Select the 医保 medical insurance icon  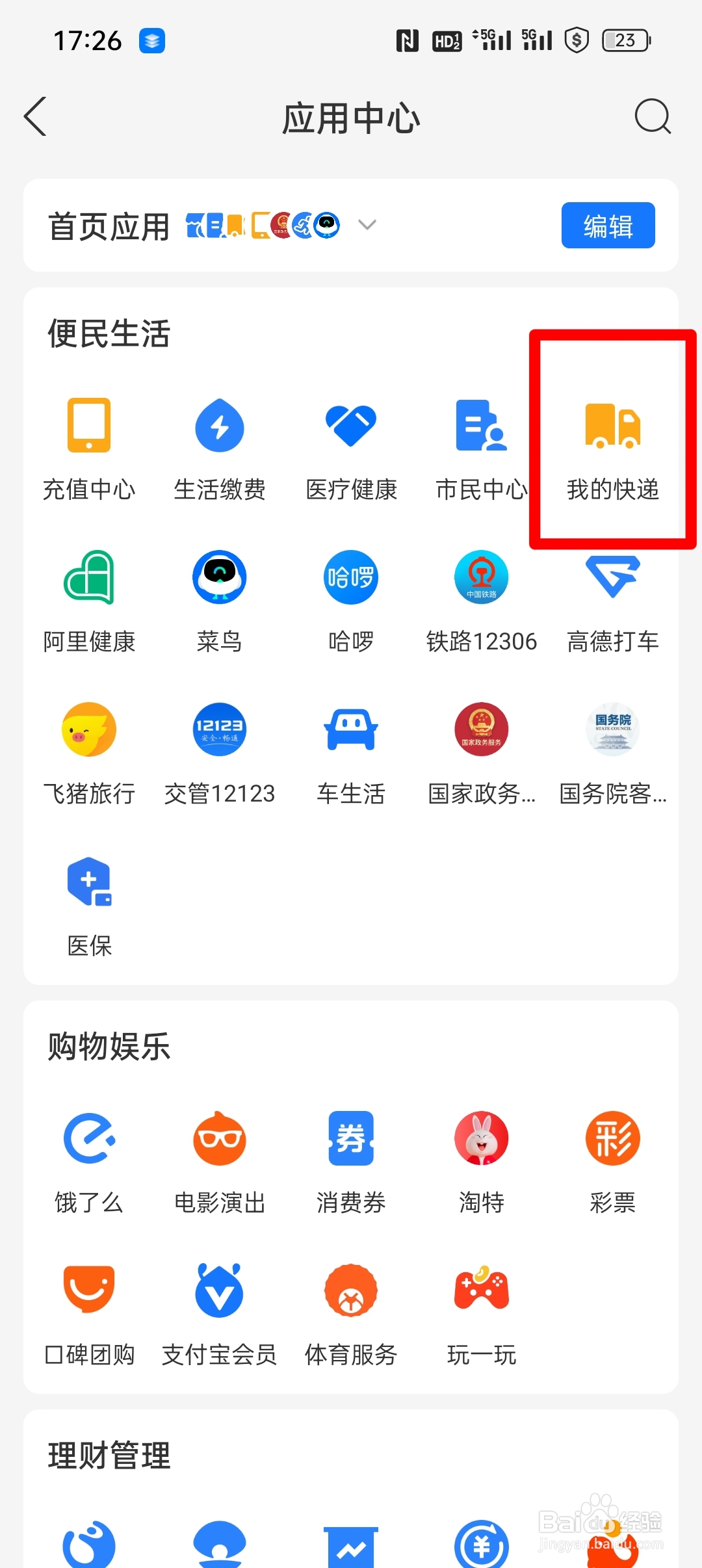89,904
